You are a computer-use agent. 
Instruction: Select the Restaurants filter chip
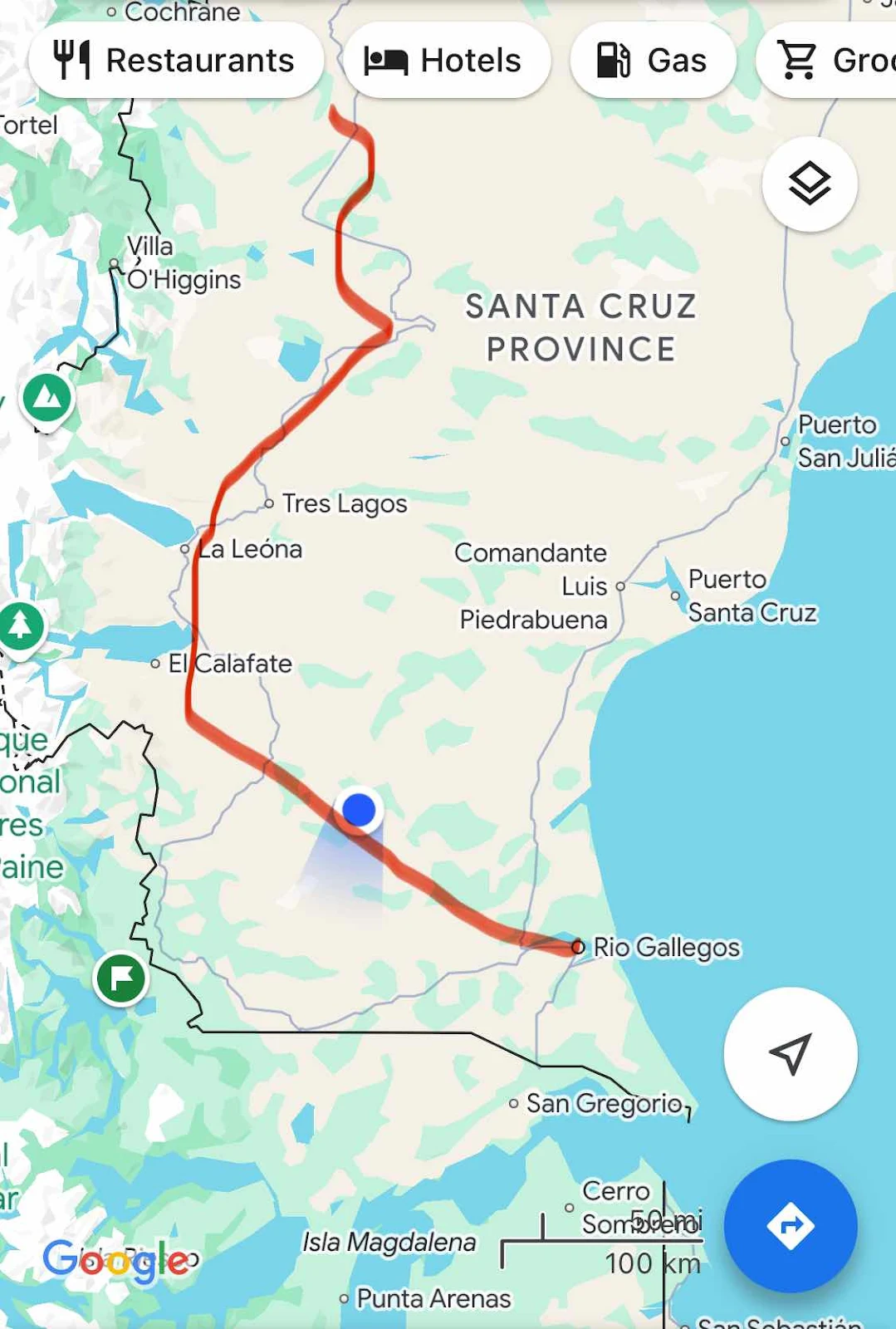tap(176, 61)
